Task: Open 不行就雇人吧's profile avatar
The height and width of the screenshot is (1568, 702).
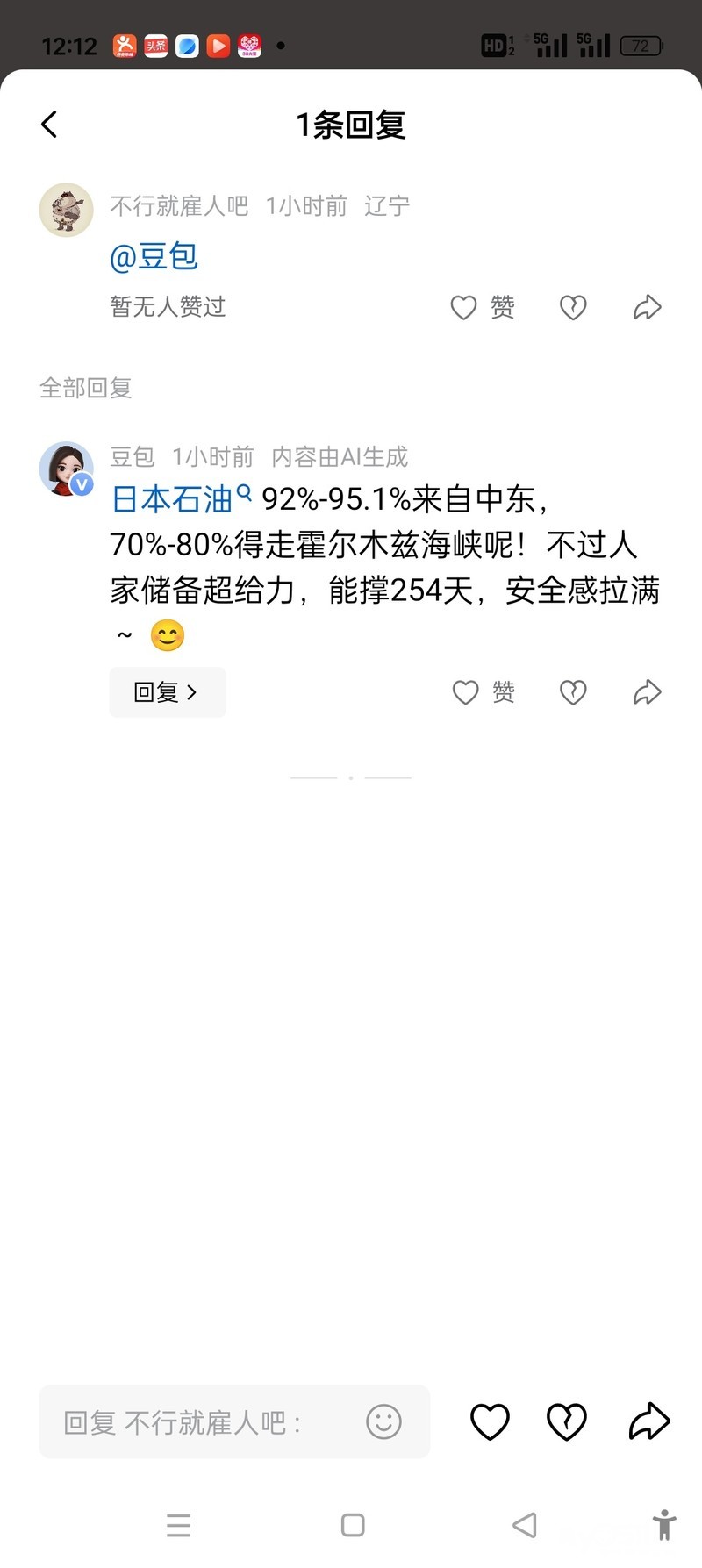Action: pyautogui.click(x=66, y=210)
